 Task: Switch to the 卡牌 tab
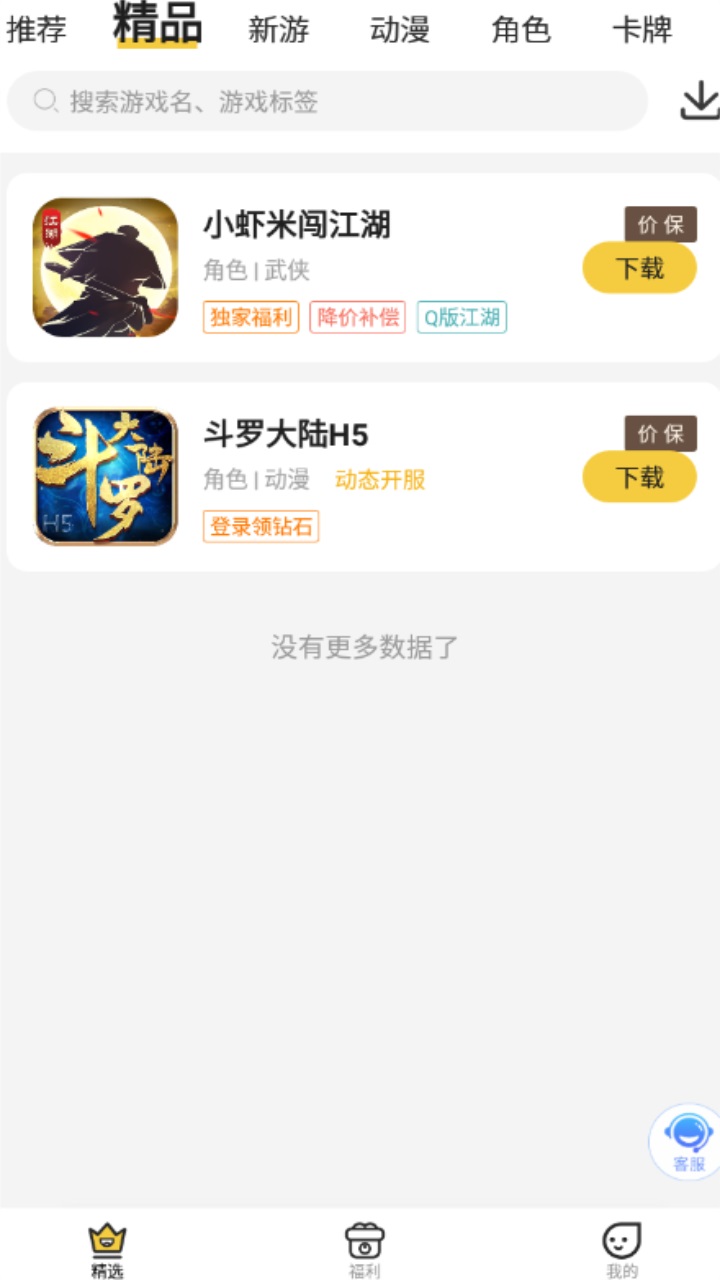(x=642, y=29)
